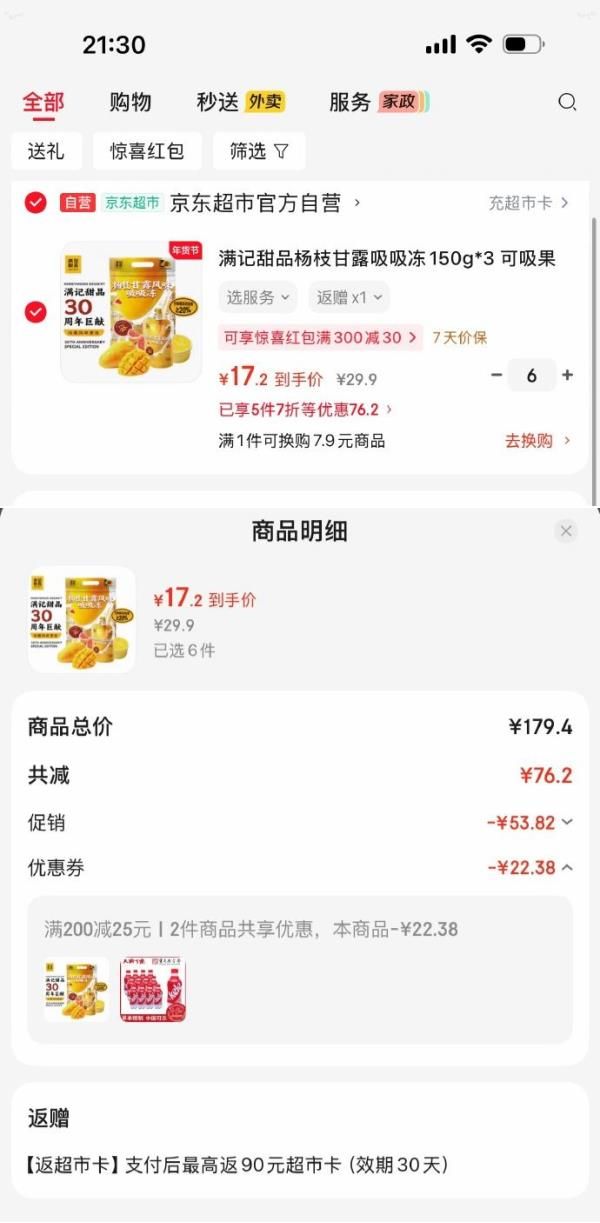Select the 惊喜红包 filter chip

tap(147, 151)
